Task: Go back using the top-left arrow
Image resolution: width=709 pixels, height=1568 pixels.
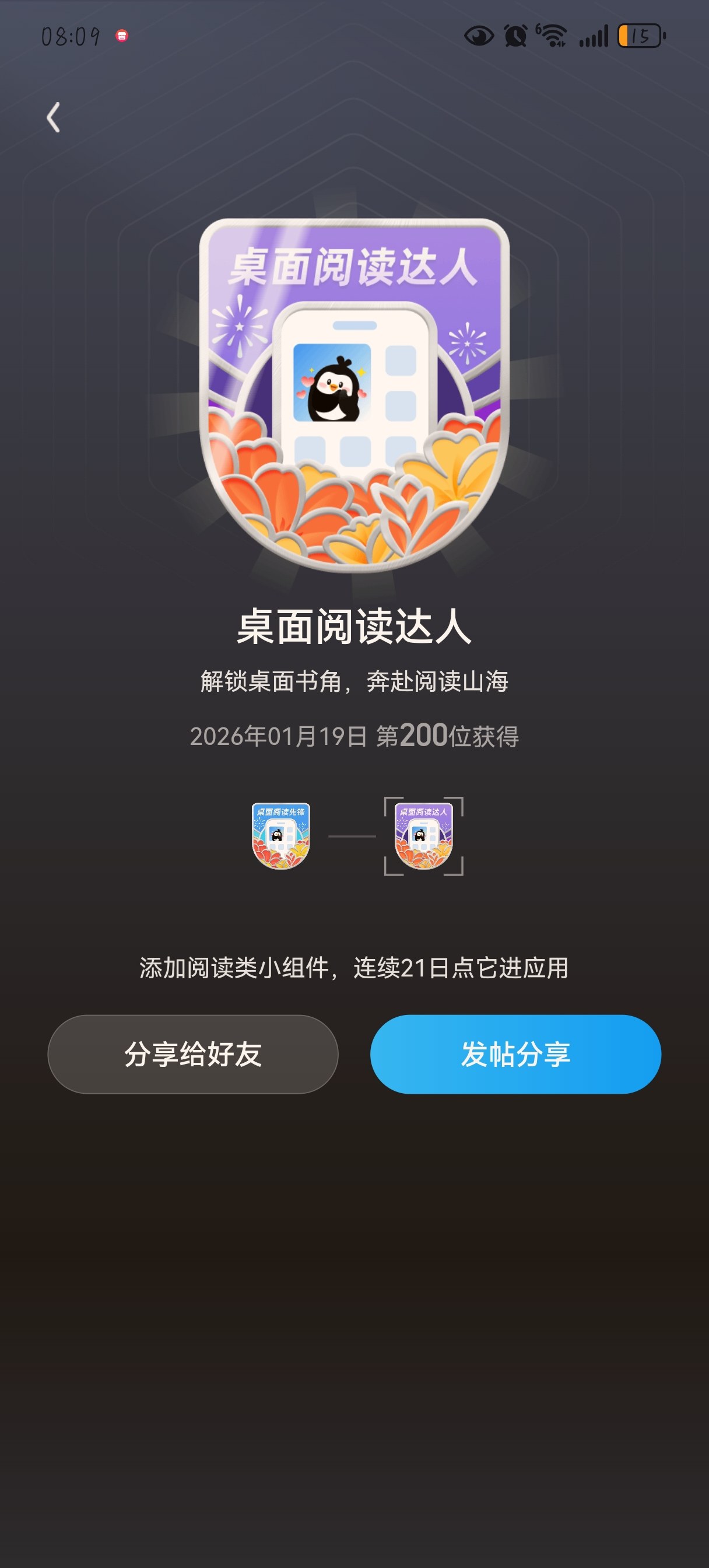Action: tap(54, 117)
